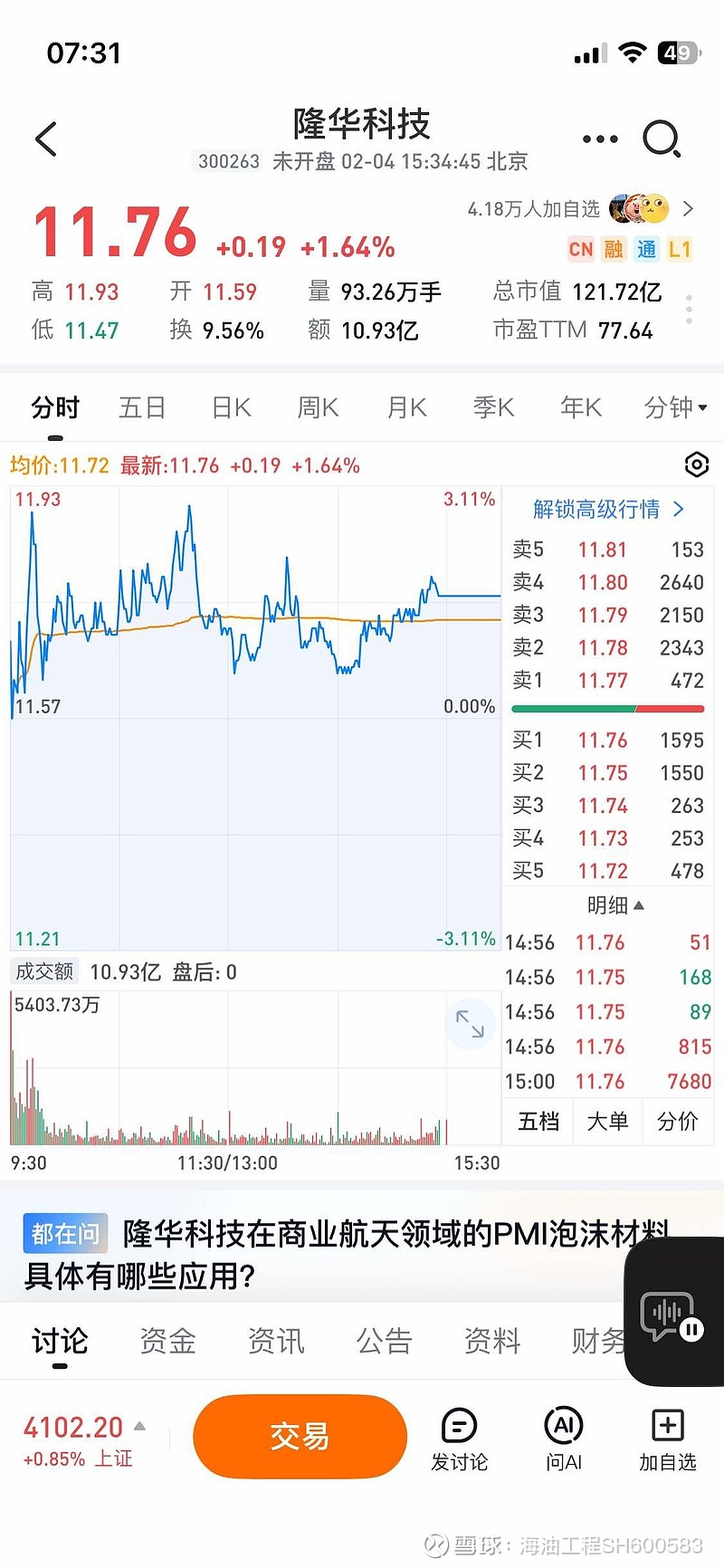
Task: Switch to the 公告 announcements tab
Action: pyautogui.click(x=384, y=1343)
